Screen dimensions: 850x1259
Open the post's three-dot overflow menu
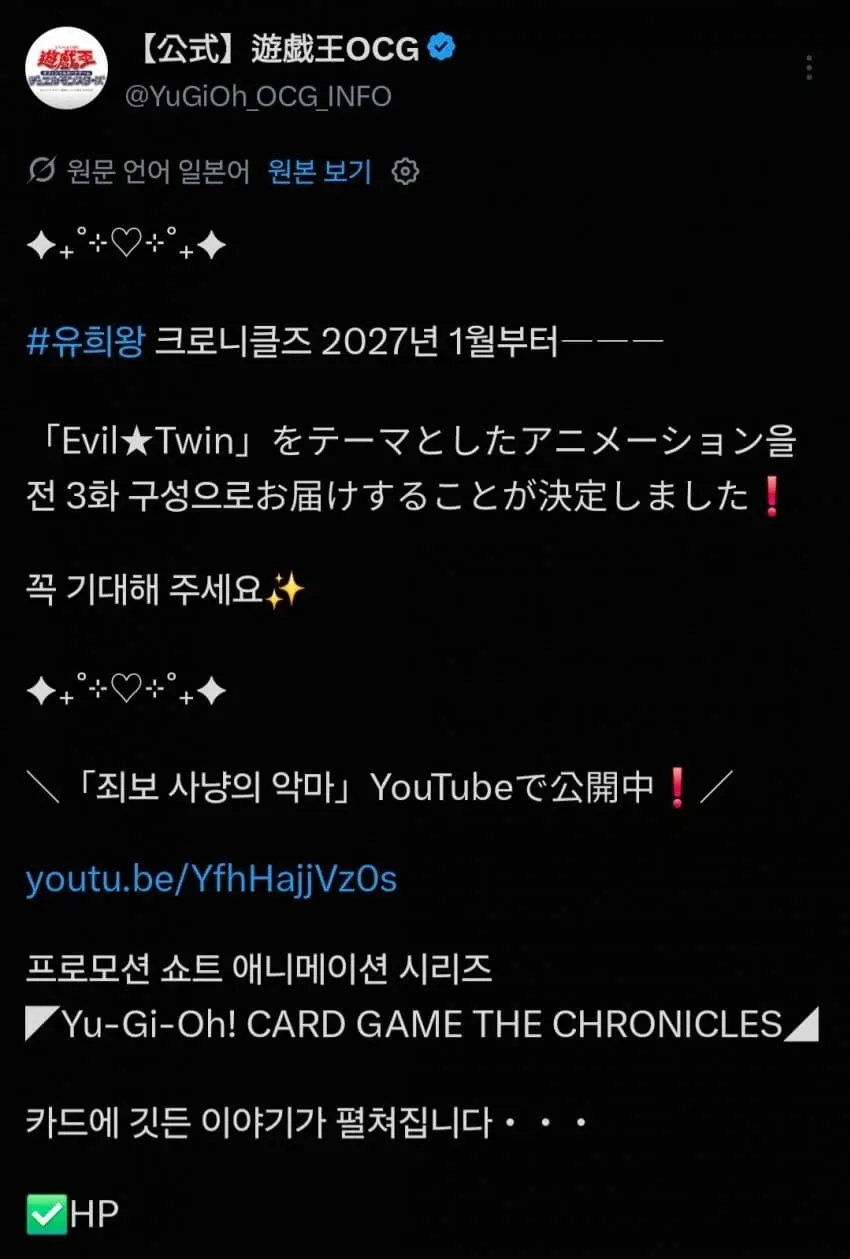(x=808, y=68)
